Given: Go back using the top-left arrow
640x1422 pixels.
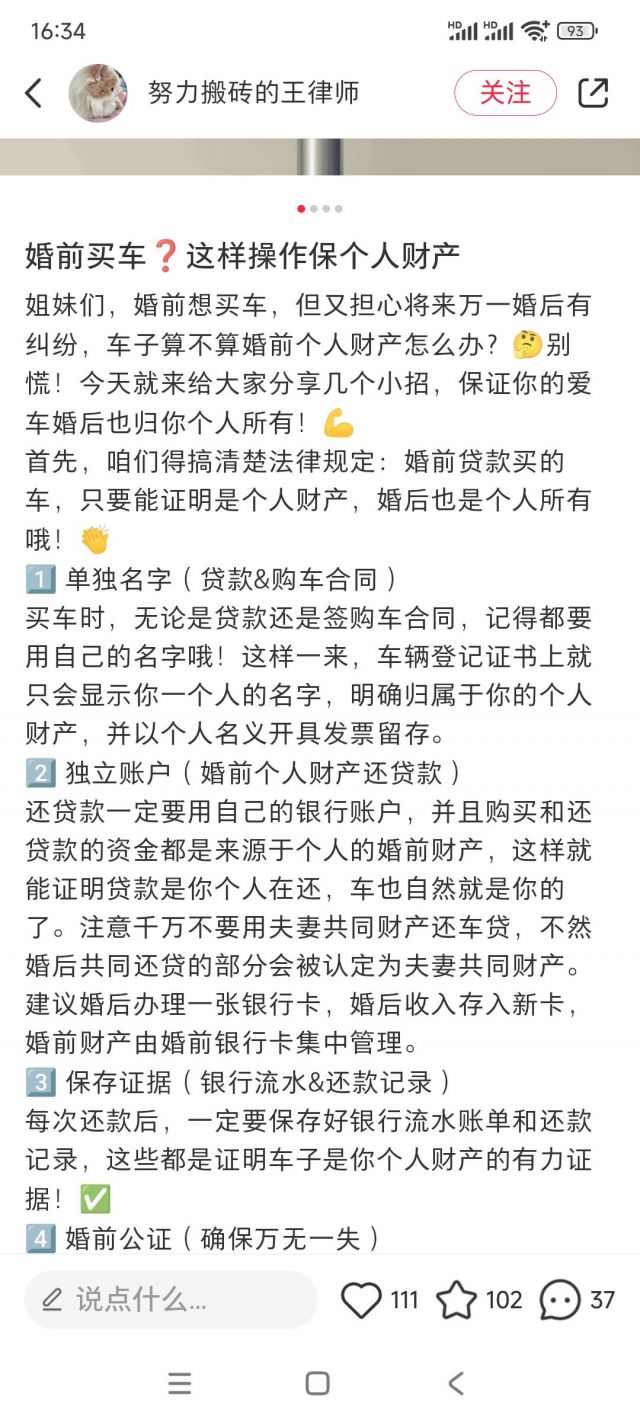Looking at the screenshot, I should coord(34,93).
